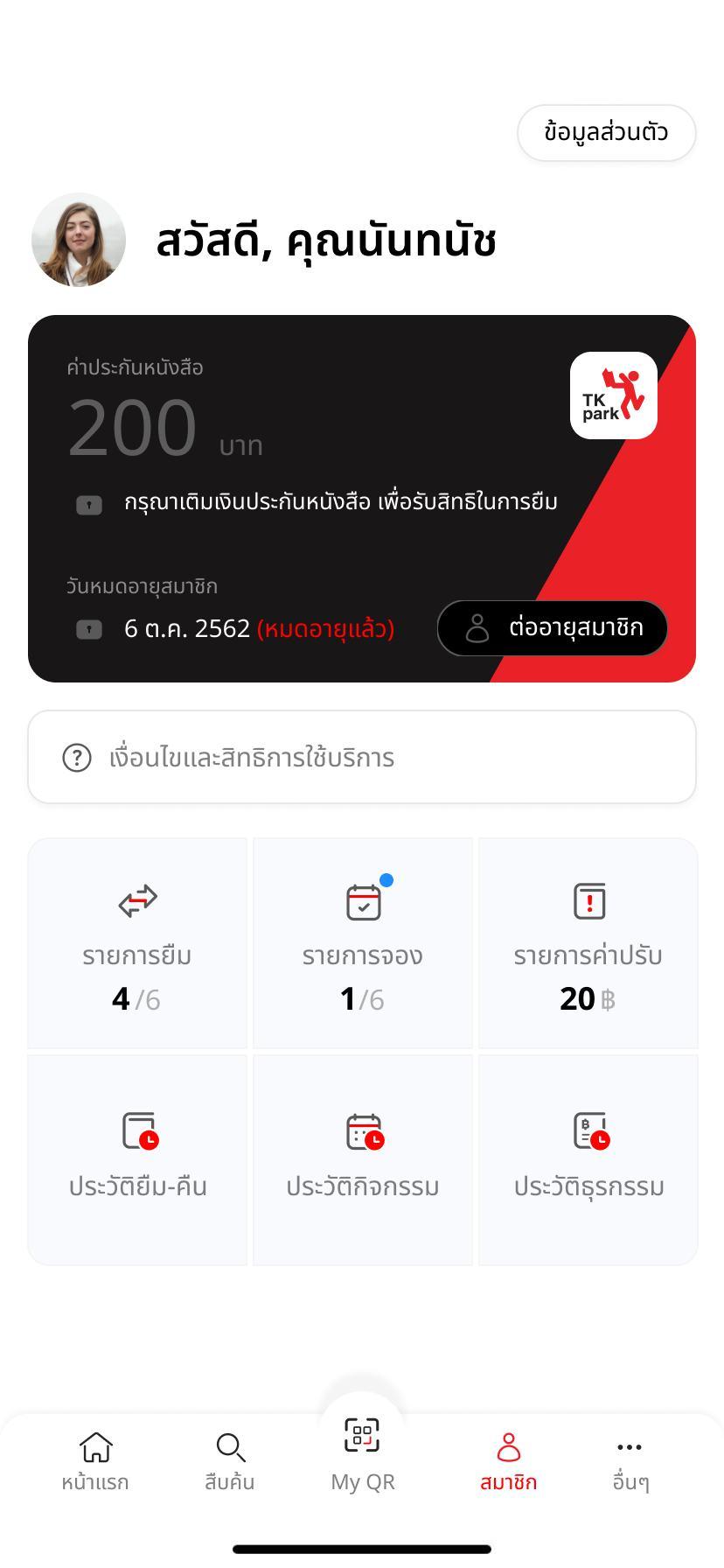
Task: Tap the profile photo avatar
Action: pyautogui.click(x=79, y=240)
